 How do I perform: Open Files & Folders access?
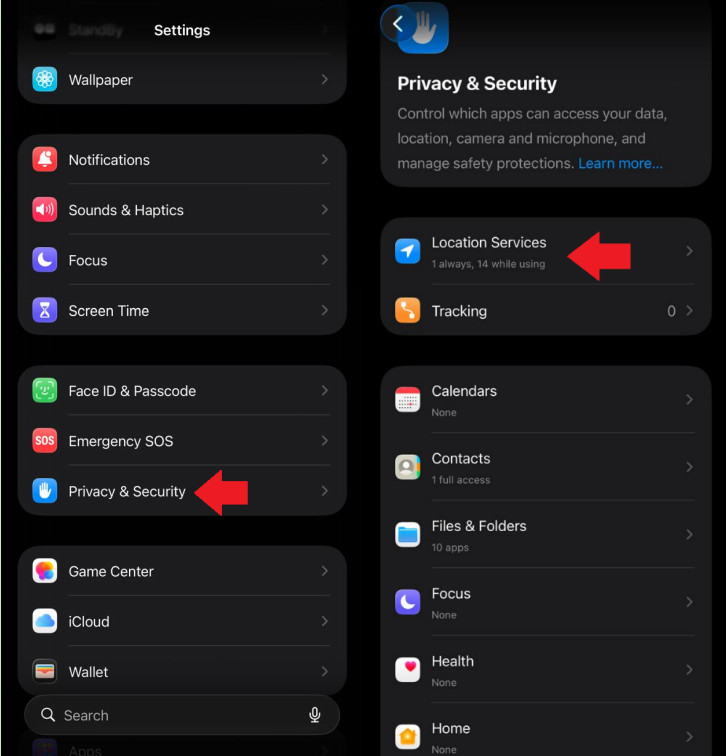[x=545, y=535]
